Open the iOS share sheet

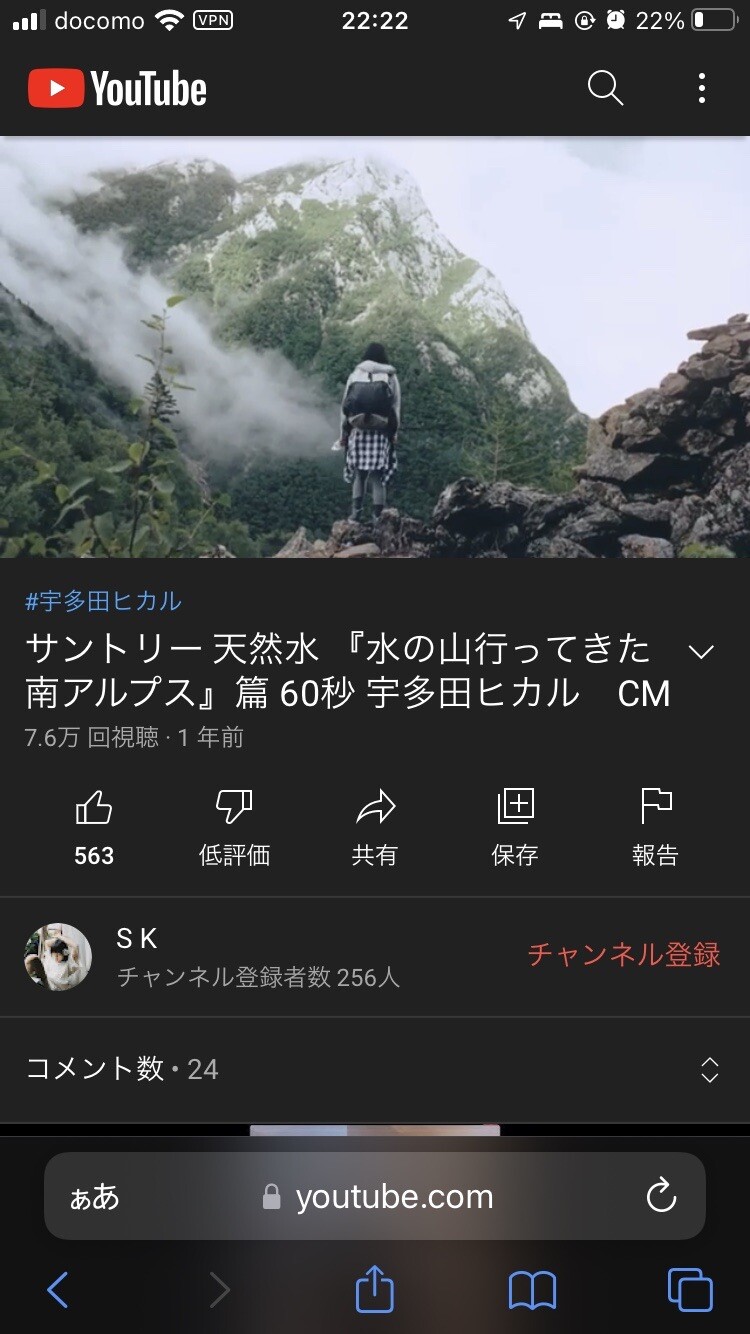(373, 1290)
